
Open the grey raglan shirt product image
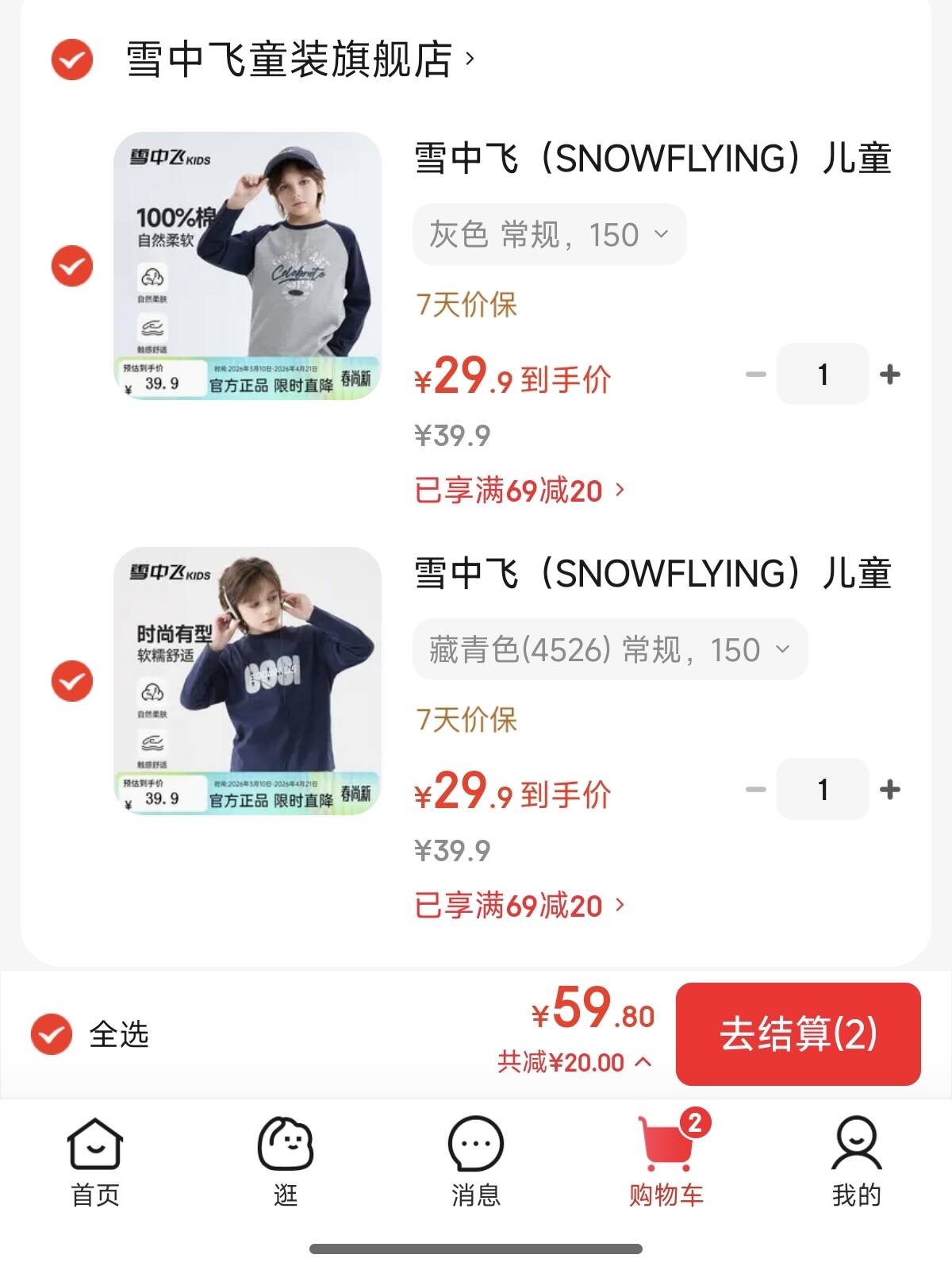(x=248, y=266)
